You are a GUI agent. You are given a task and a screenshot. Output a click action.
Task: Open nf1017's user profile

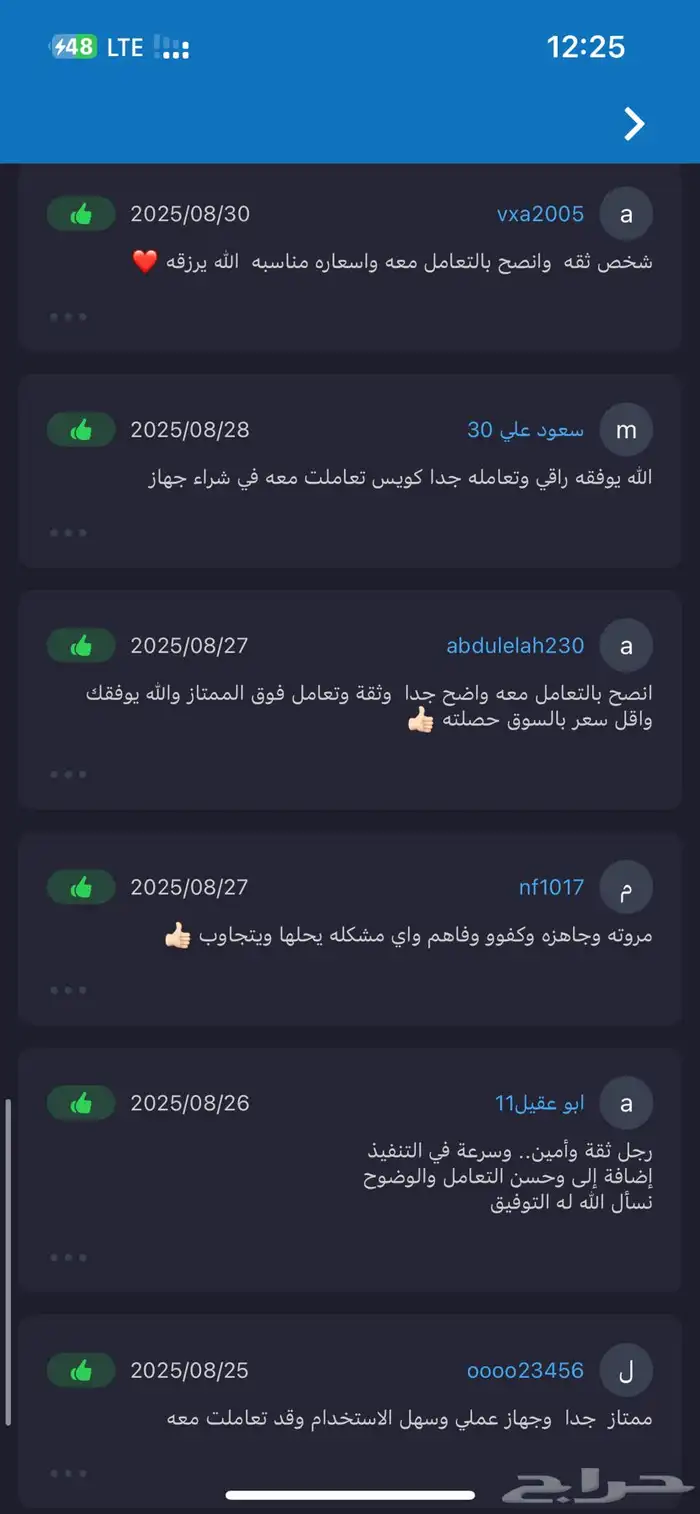click(x=551, y=887)
